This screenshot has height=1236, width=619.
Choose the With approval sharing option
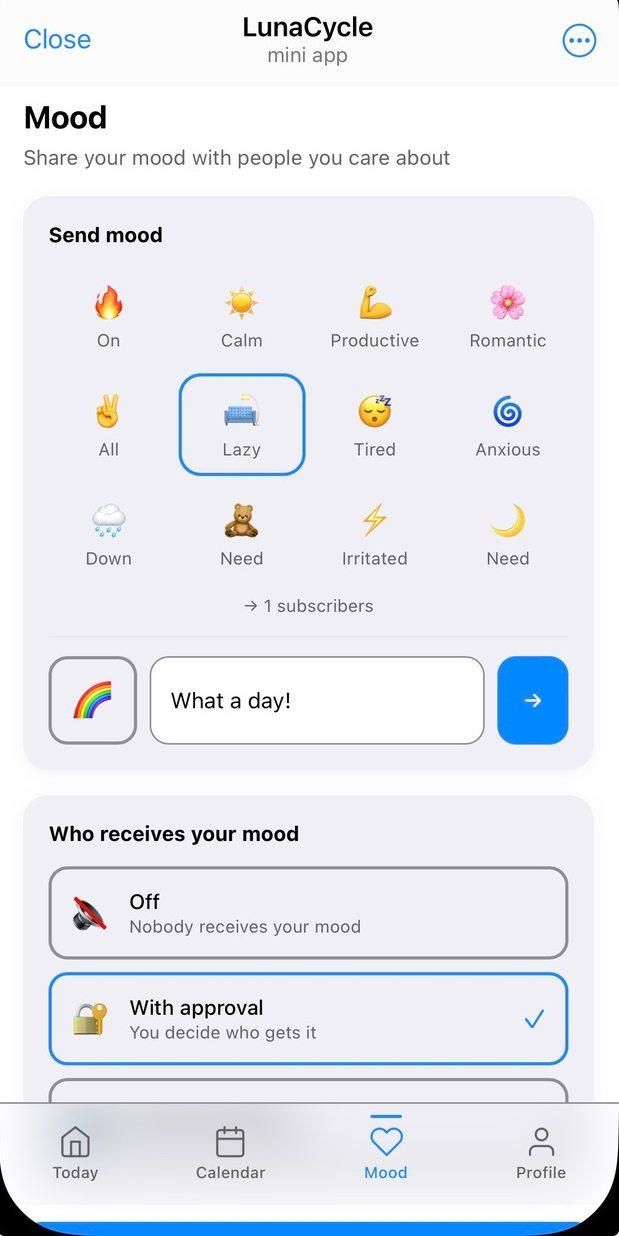pos(308,1019)
